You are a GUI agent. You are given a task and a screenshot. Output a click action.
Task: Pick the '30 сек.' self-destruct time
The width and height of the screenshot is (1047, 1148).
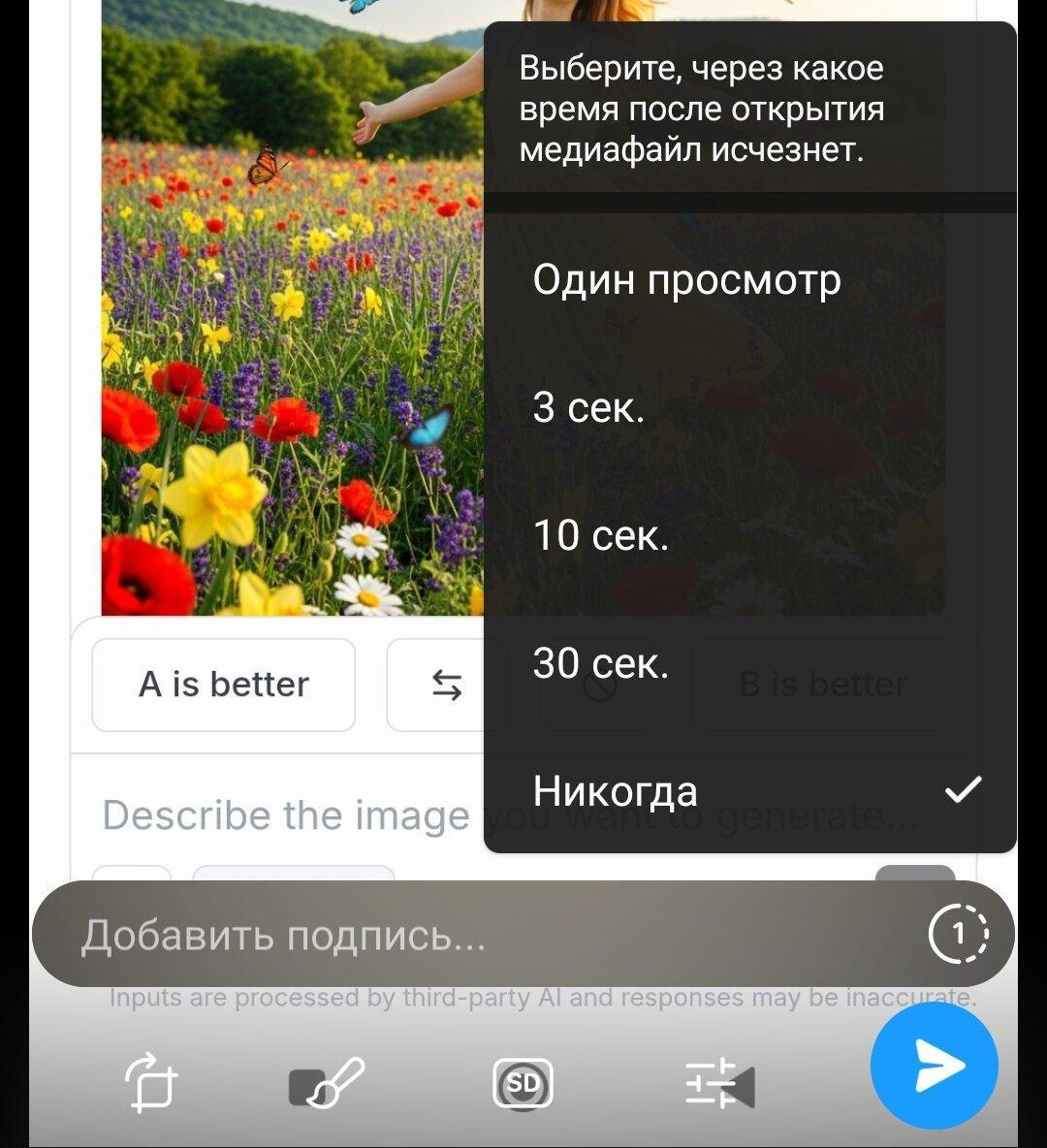(x=601, y=664)
